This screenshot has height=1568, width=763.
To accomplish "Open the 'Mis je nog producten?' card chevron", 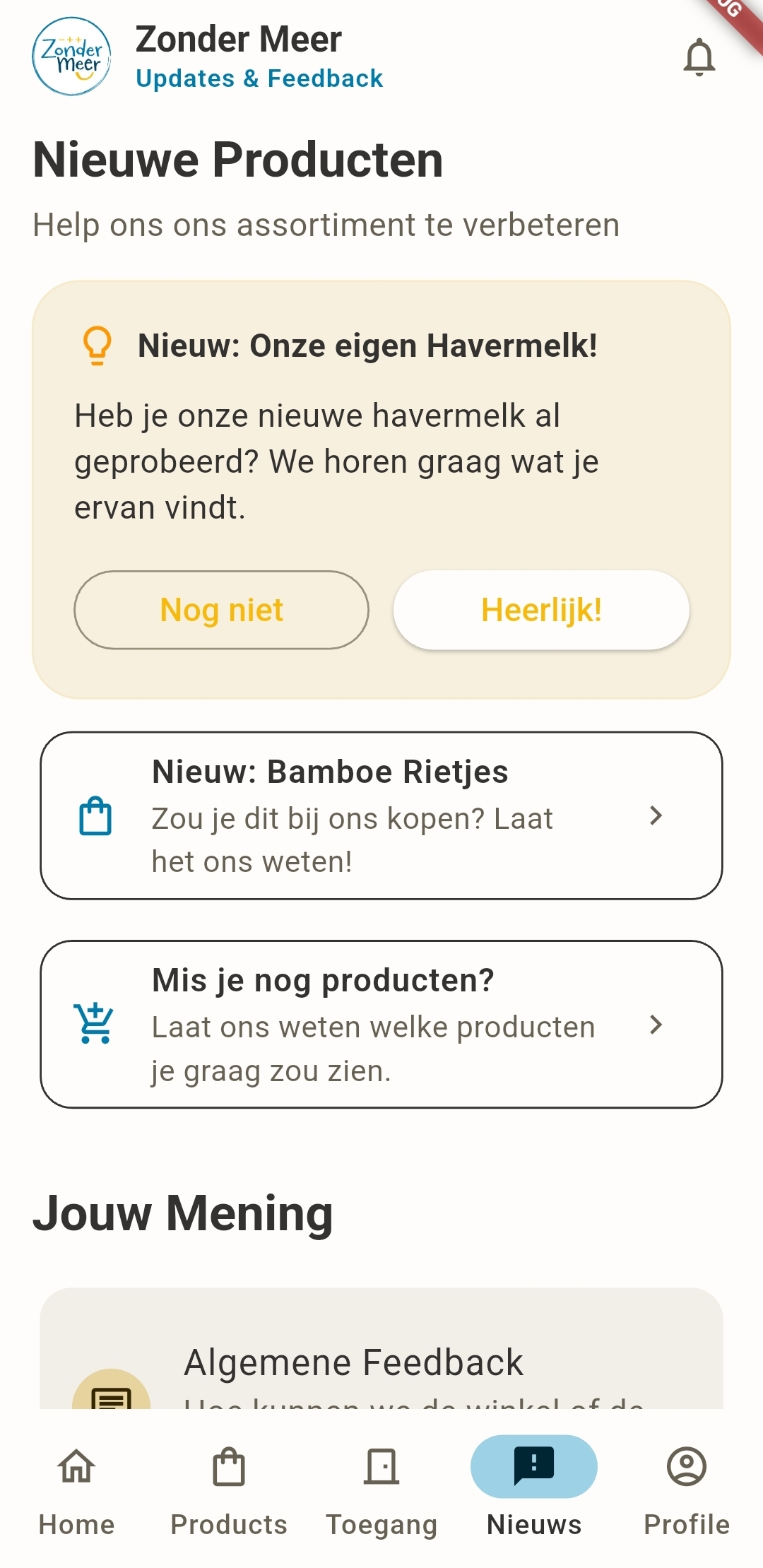I will 656,1025.
